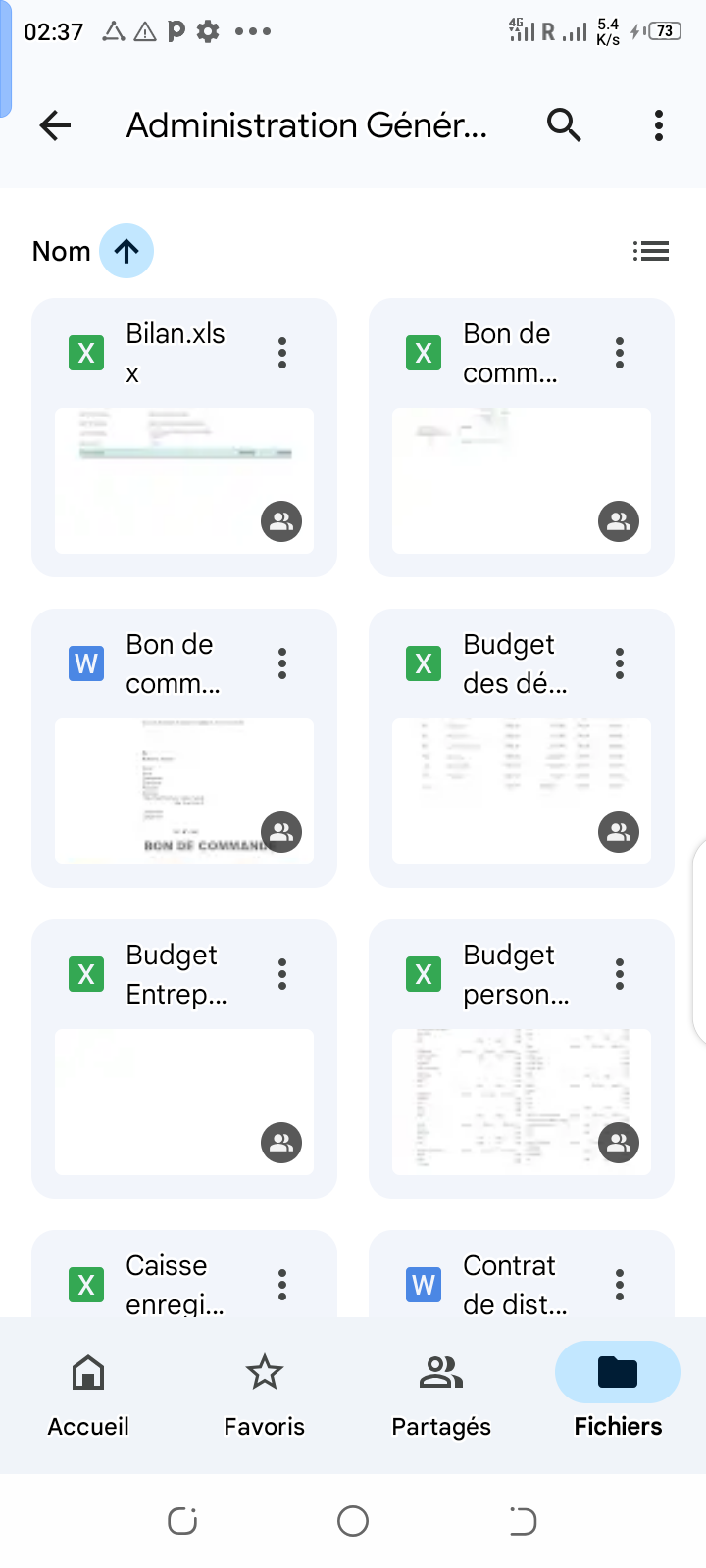706x1568 pixels.
Task: Open the Budget person... spreadsheet
Action: 522,1058
